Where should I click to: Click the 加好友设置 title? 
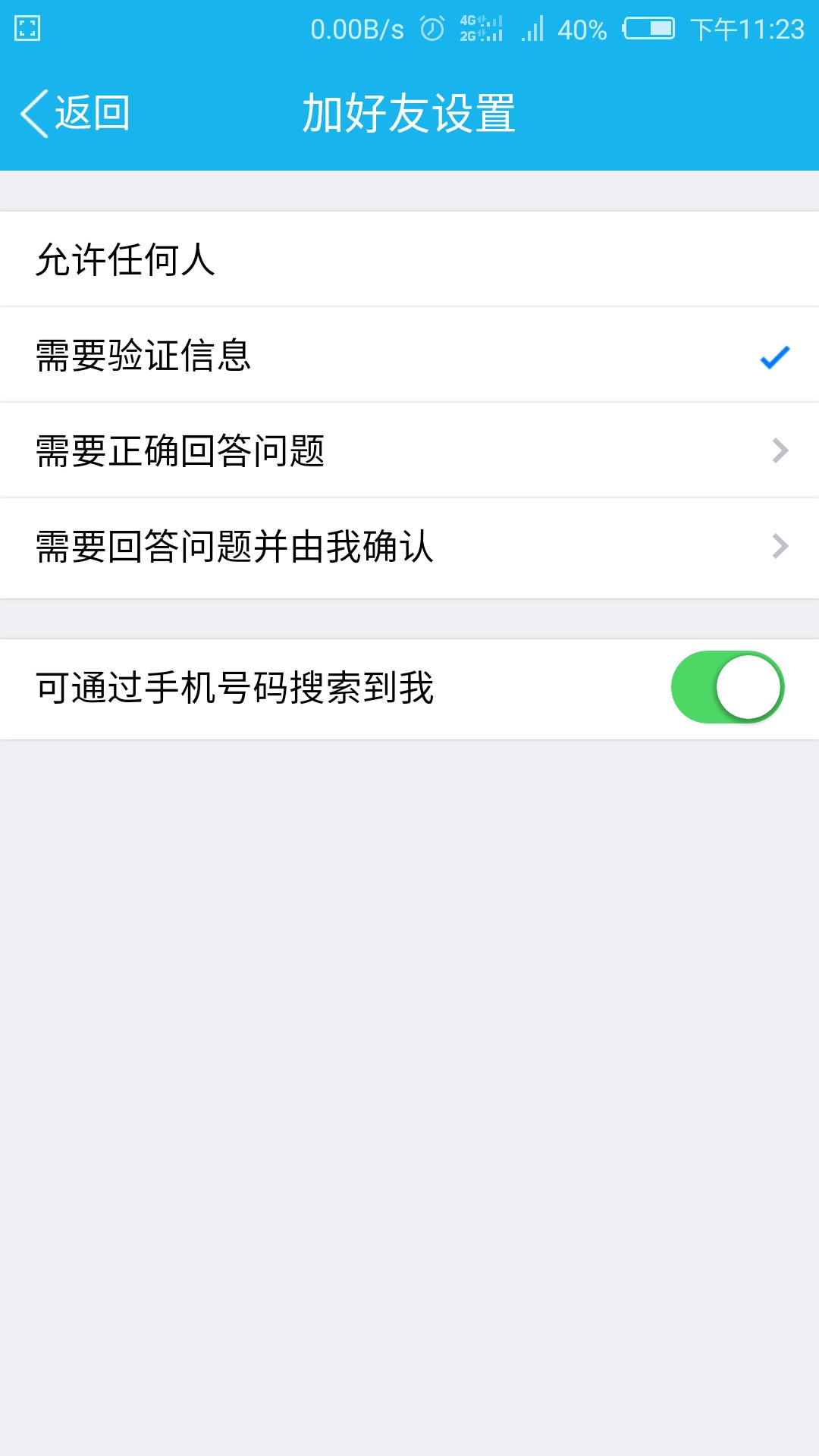(x=409, y=112)
